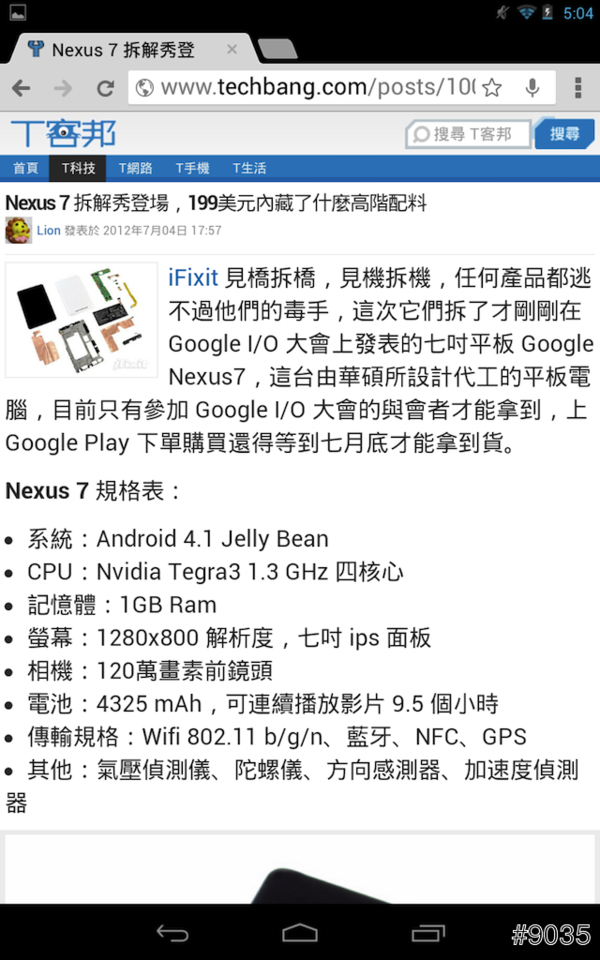600x960 pixels.
Task: Start voice search with the microphone
Action: coord(533,88)
